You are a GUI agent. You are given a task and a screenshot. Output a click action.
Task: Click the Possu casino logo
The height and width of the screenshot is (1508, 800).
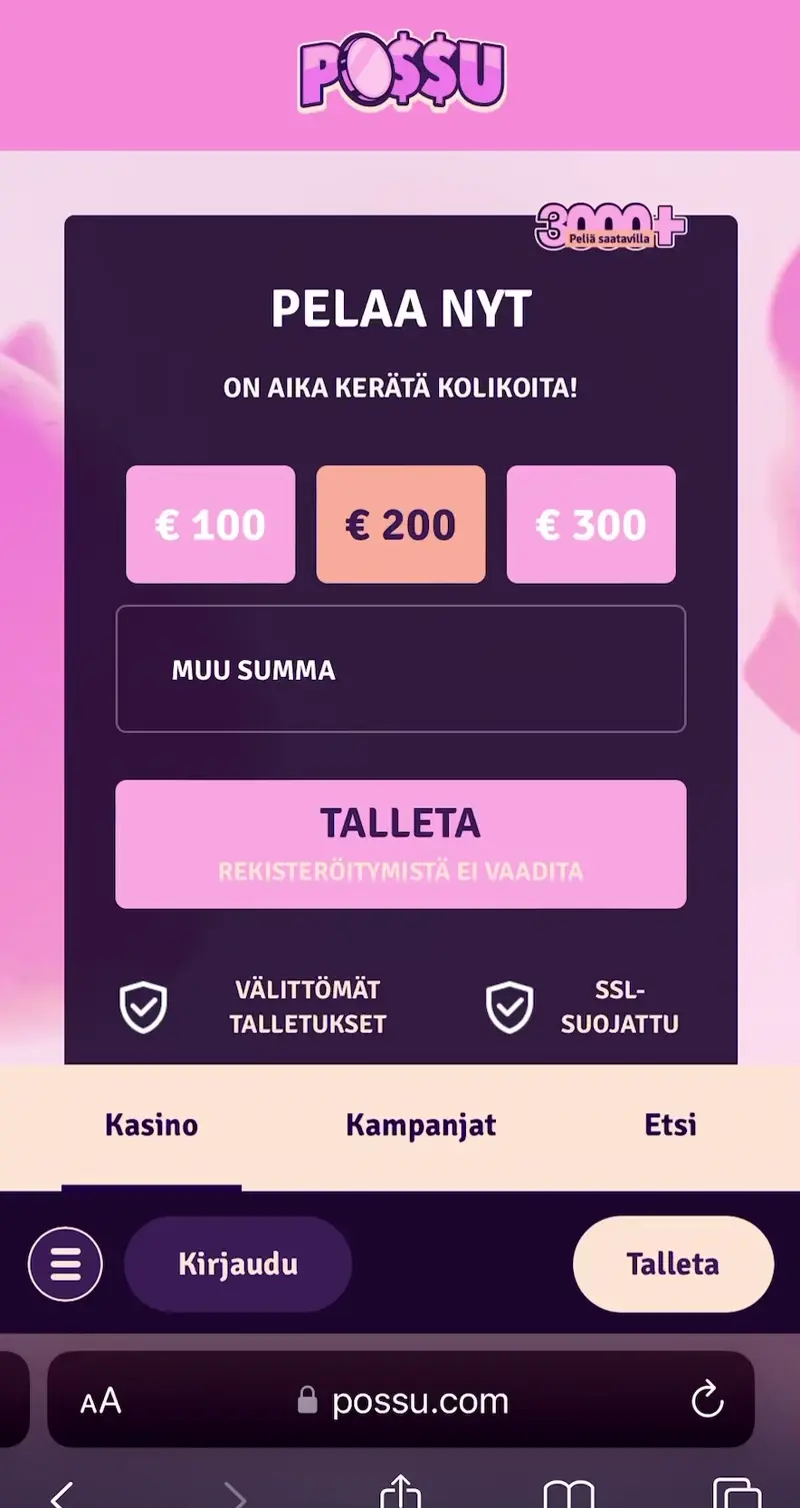point(400,70)
